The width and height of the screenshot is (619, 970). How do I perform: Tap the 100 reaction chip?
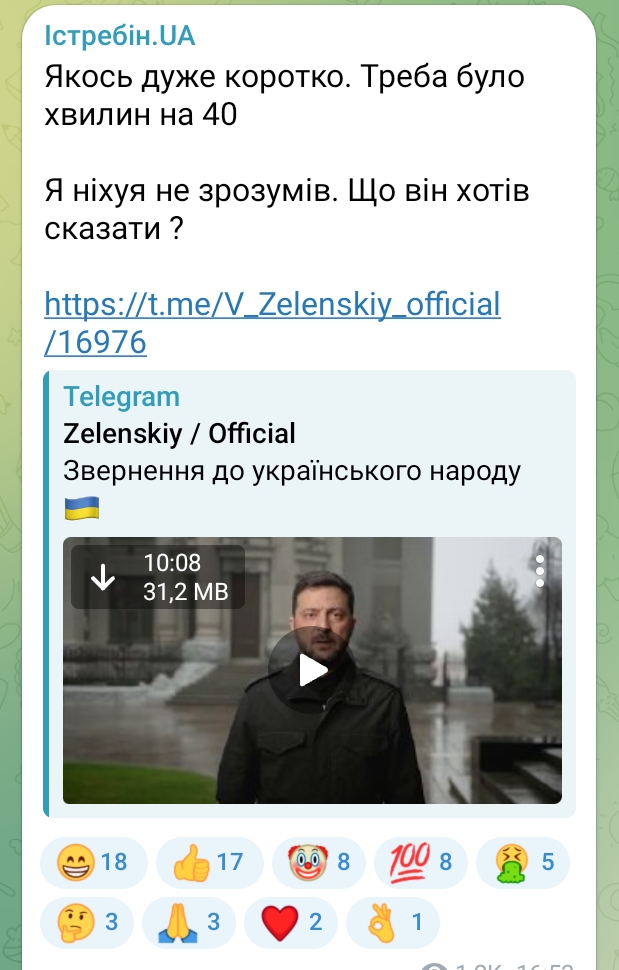click(x=421, y=862)
